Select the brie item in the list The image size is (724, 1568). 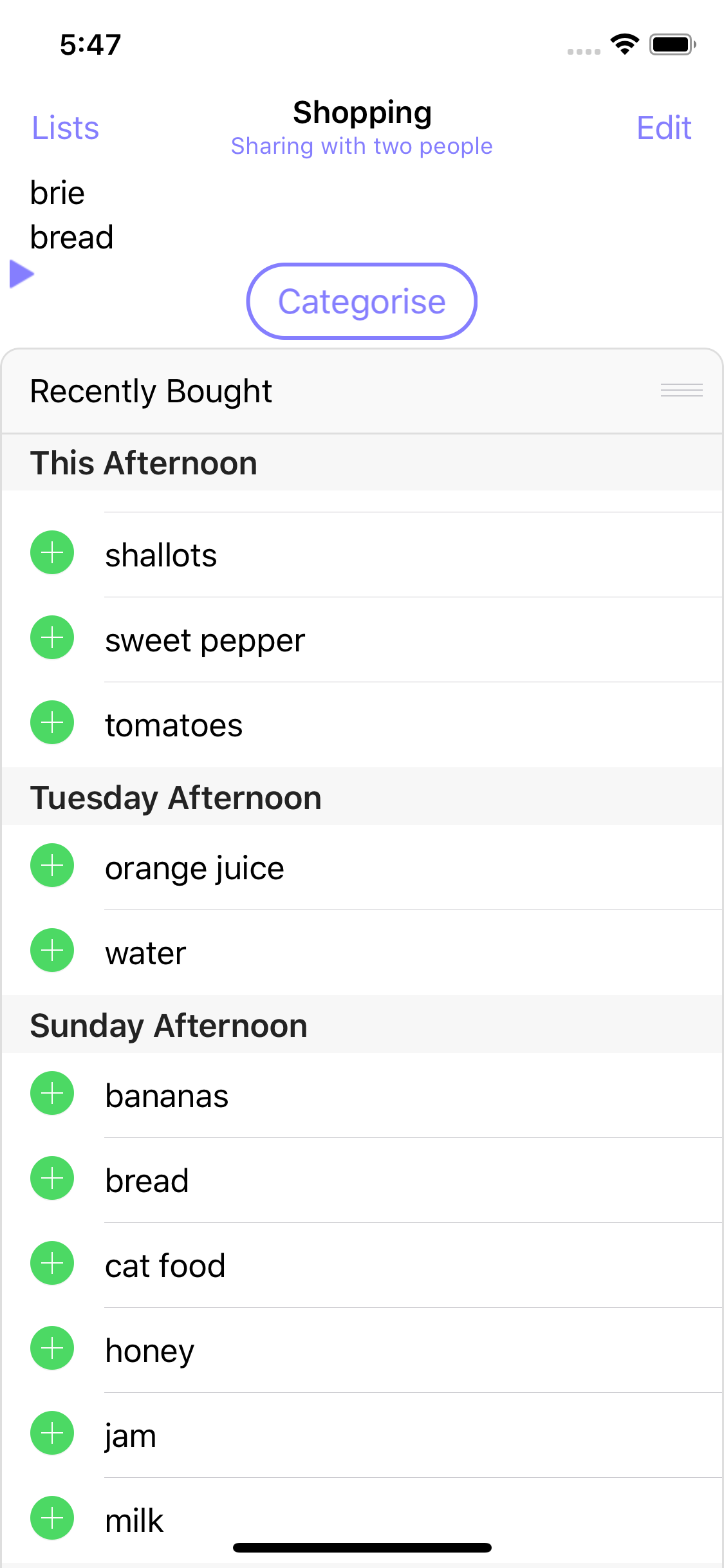point(58,193)
